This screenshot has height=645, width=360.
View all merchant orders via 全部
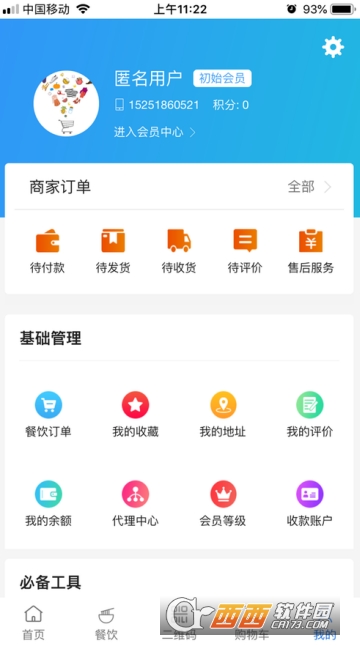click(x=309, y=187)
